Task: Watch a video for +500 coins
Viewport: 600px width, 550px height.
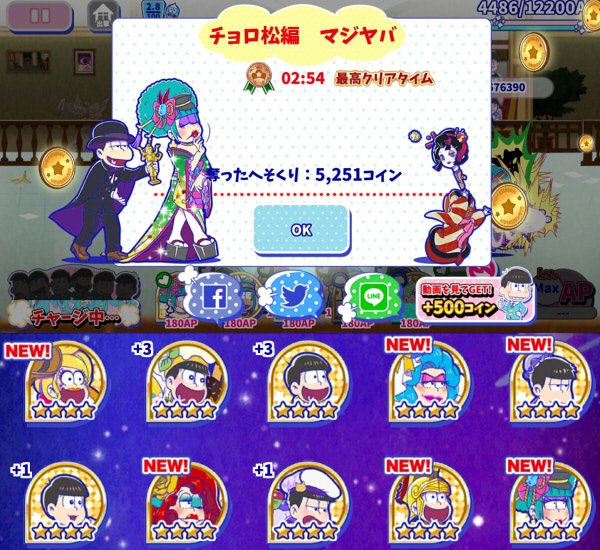Action: tap(462, 299)
